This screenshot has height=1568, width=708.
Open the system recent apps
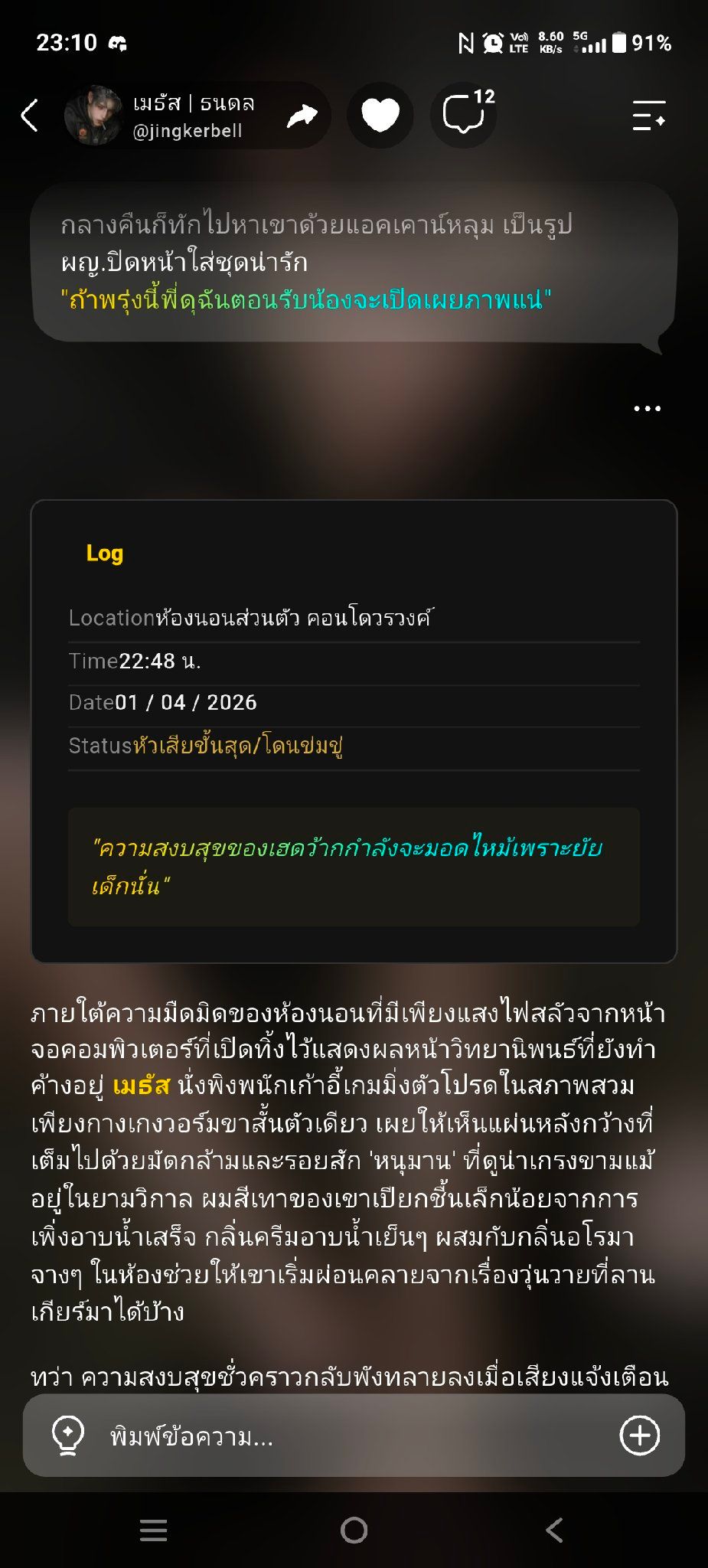tap(154, 1530)
